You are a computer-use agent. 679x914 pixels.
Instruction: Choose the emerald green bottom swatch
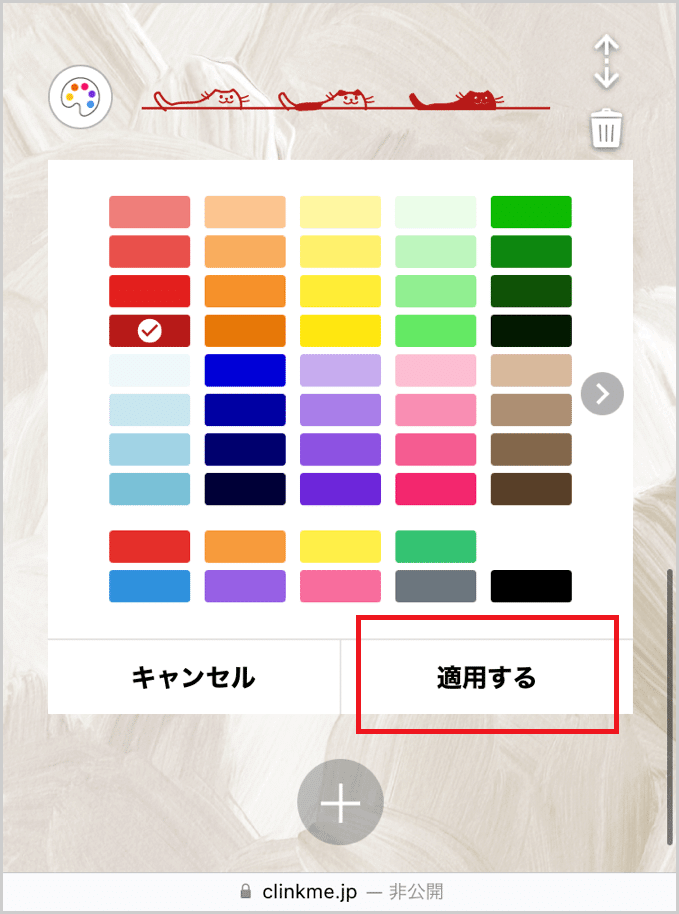pos(436,546)
